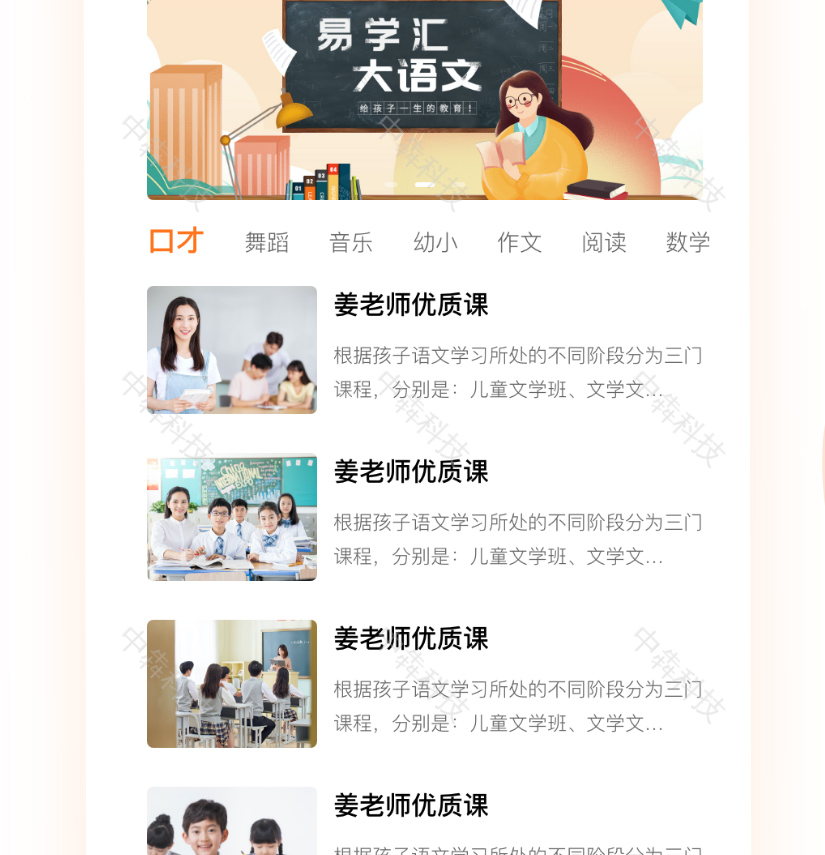Viewport: 825px width, 855px height.
Task: Switch to the 音乐 tab
Action: [x=351, y=242]
